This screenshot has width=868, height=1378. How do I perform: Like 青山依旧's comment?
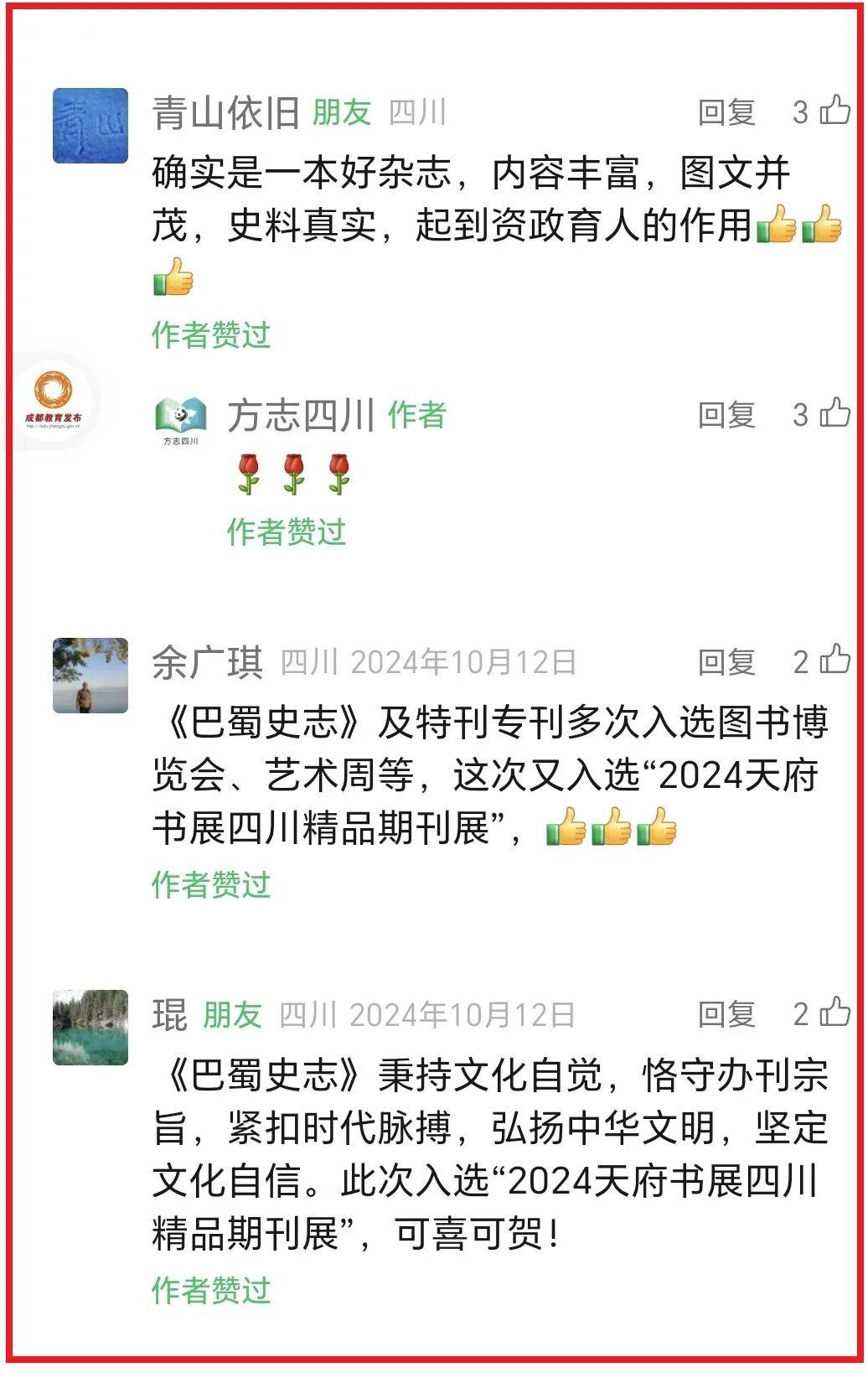click(834, 111)
